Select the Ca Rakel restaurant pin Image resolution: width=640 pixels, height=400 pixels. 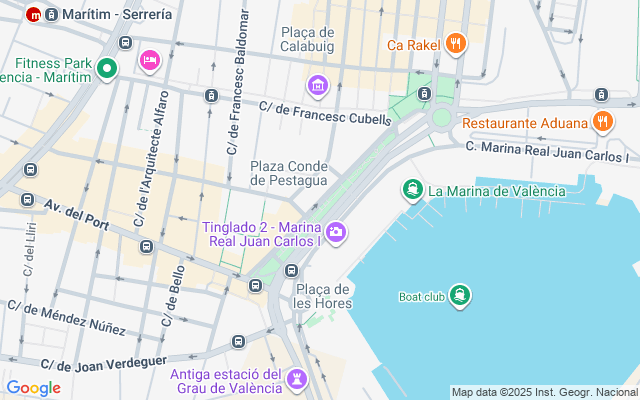point(456,44)
